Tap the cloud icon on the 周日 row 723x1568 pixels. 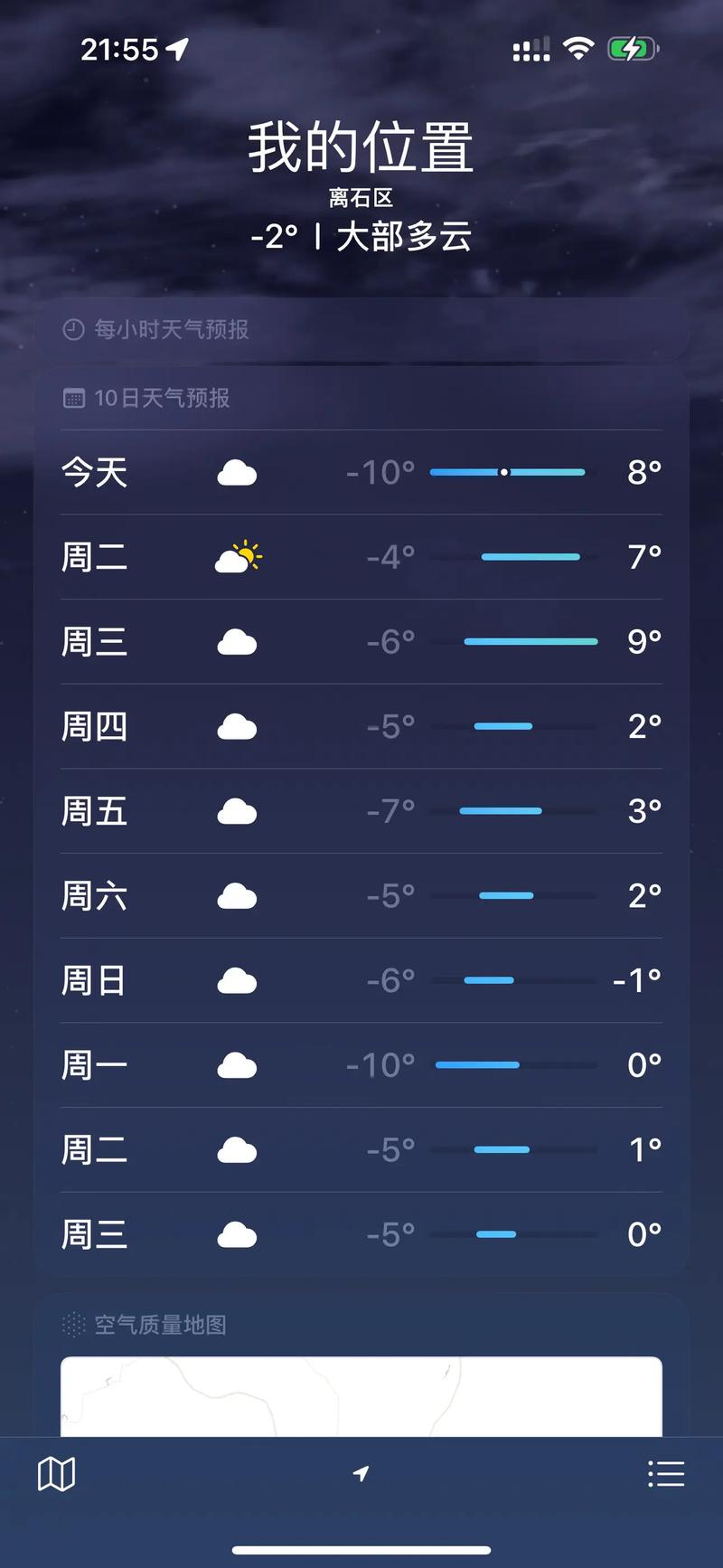(237, 979)
